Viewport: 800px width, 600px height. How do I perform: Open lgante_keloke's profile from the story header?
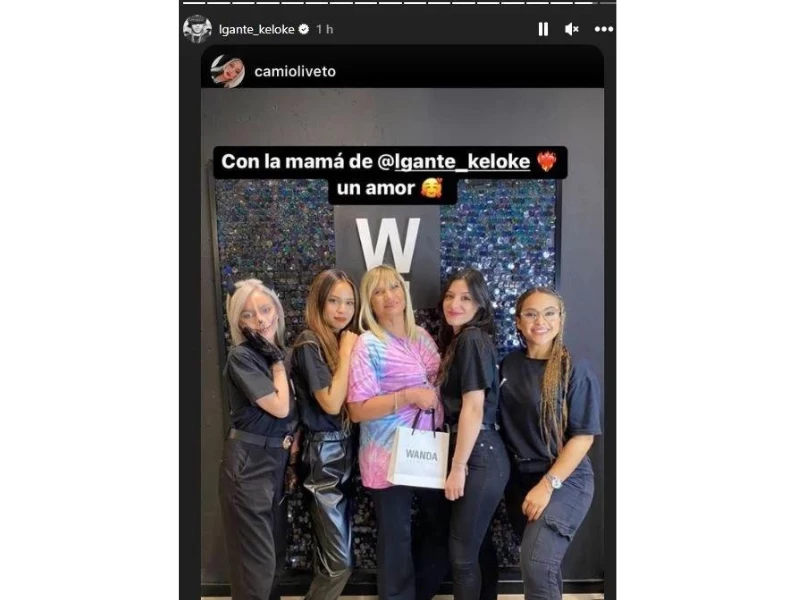(256, 29)
